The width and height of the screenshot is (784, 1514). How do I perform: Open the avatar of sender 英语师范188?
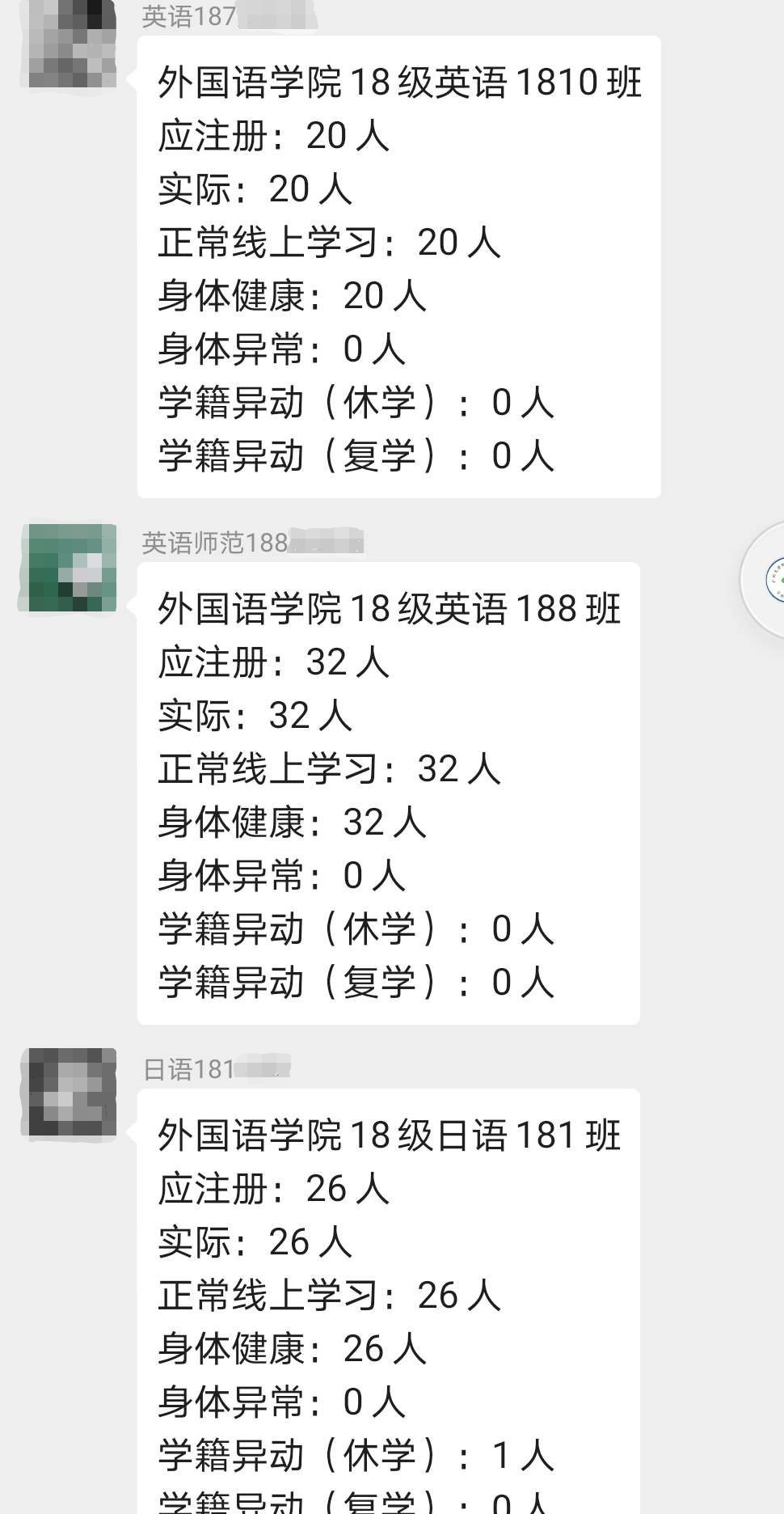(71, 568)
